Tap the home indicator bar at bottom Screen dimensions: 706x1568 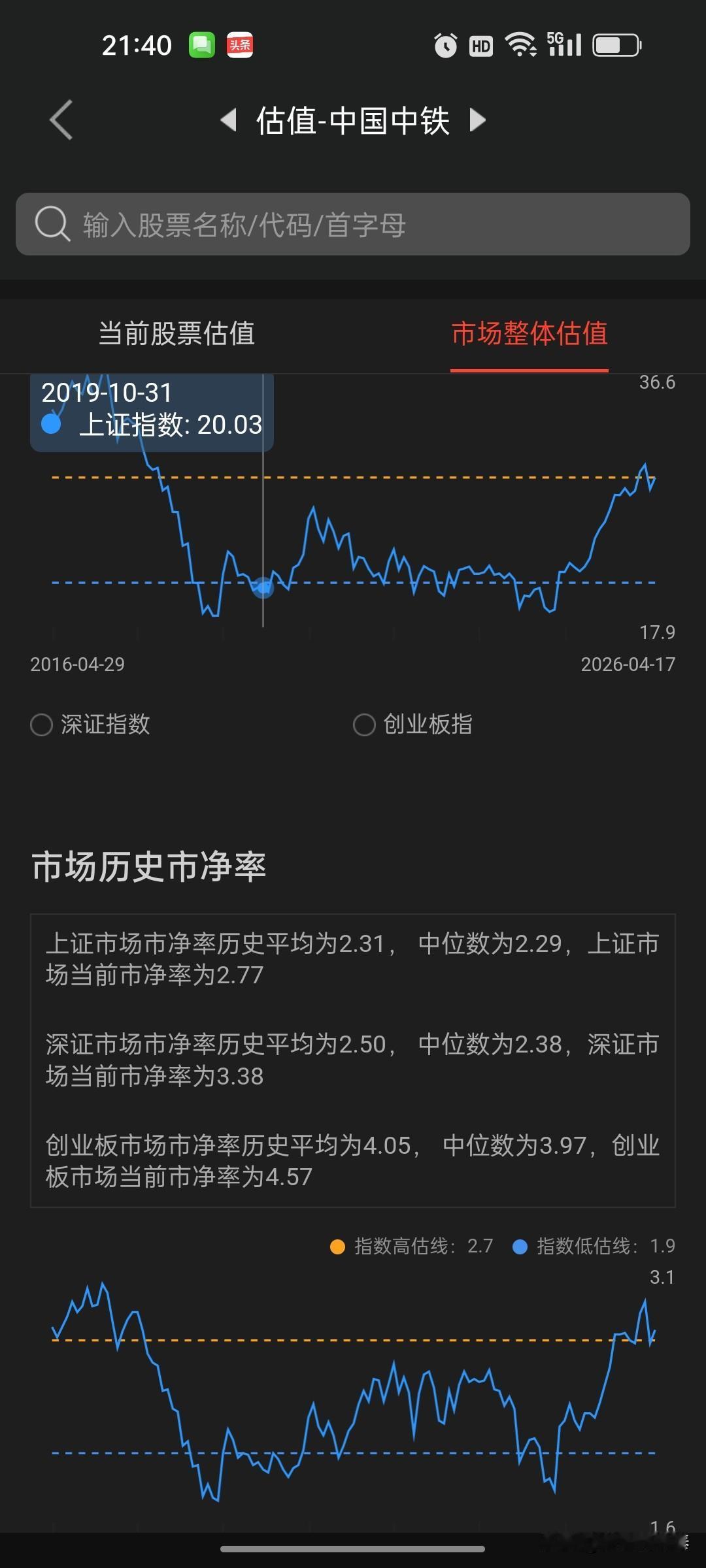point(353,1550)
